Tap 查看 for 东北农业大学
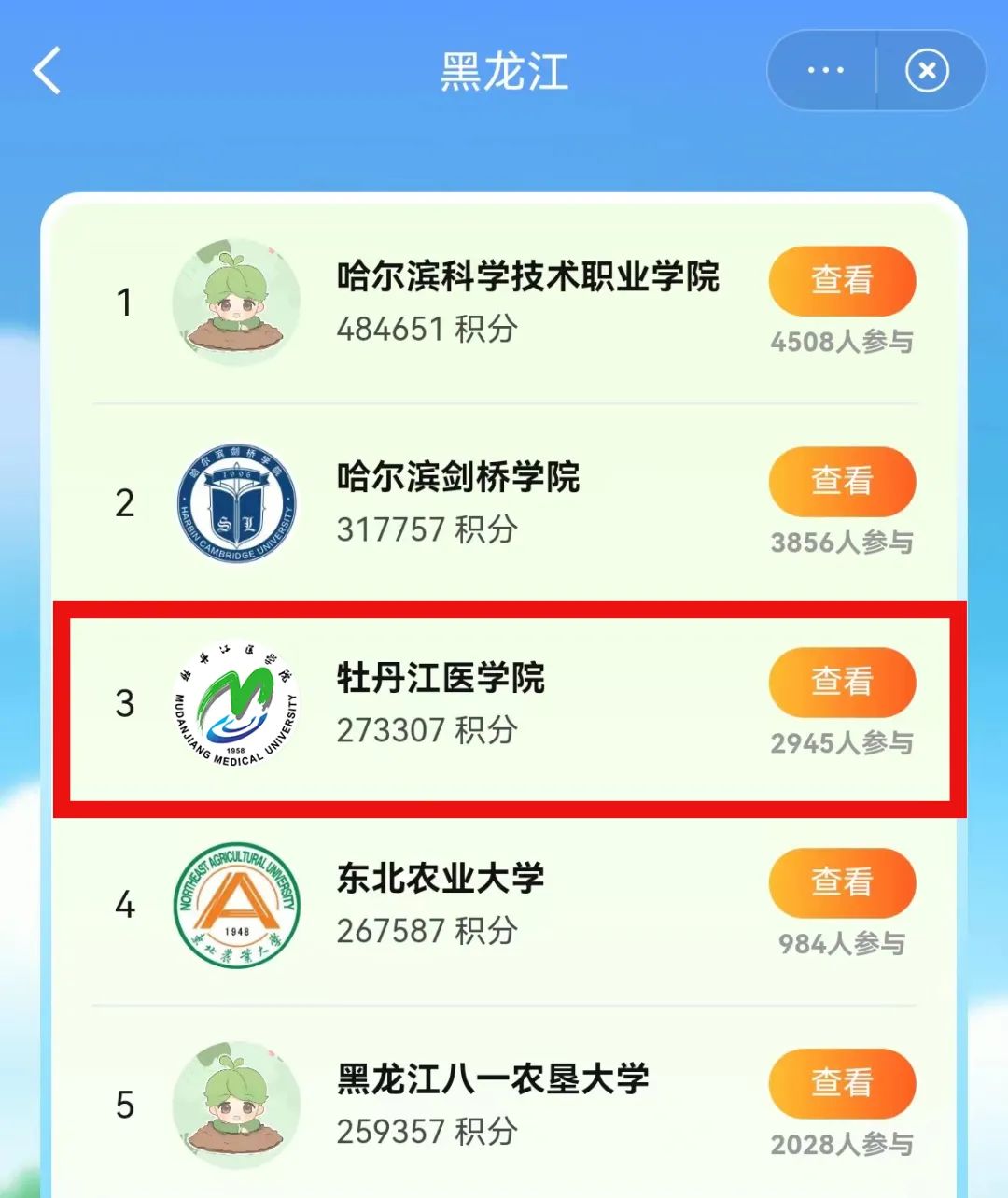1008x1198 pixels. [x=842, y=882]
